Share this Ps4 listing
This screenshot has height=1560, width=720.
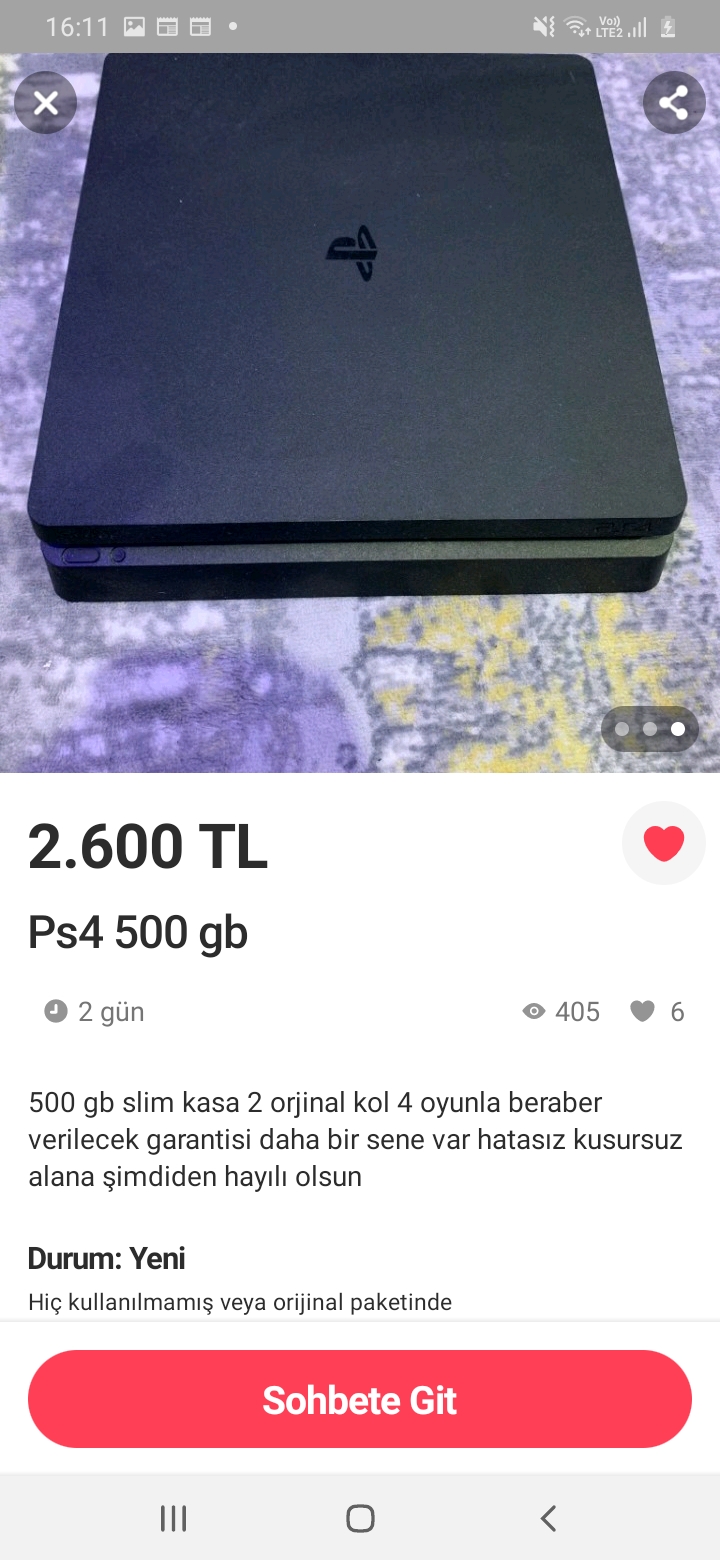[x=674, y=102]
